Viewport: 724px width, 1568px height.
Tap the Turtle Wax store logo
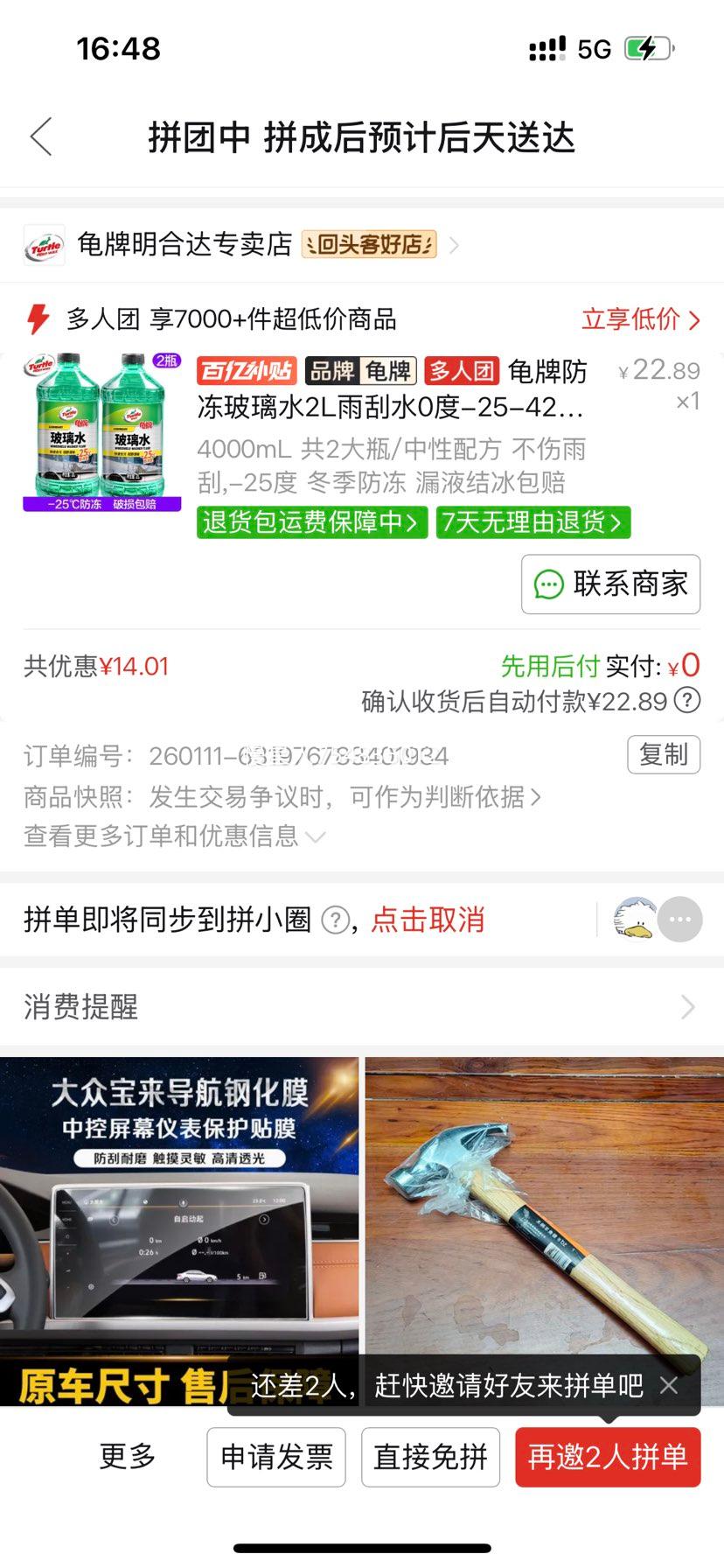(43, 246)
